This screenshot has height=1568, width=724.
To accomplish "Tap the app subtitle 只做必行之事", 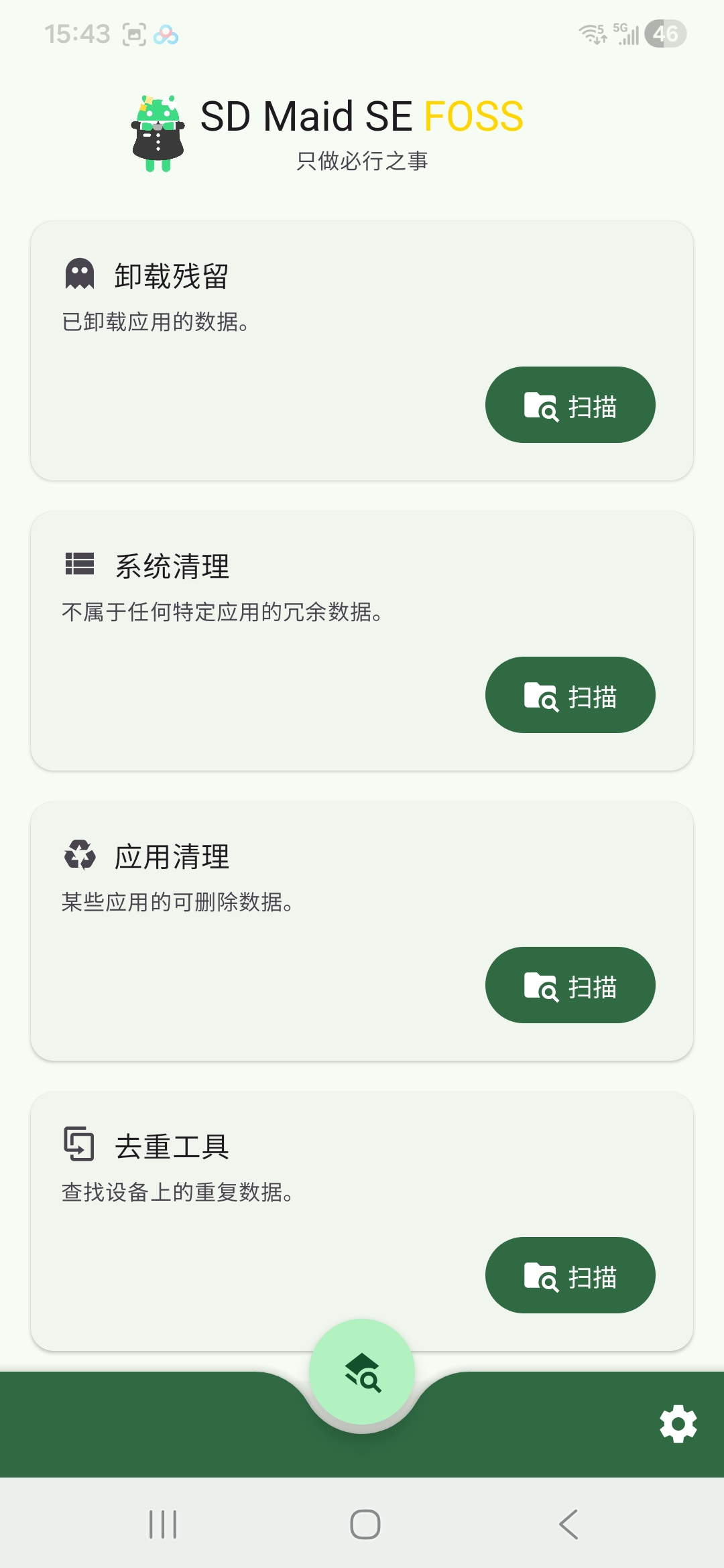I will point(362,161).
